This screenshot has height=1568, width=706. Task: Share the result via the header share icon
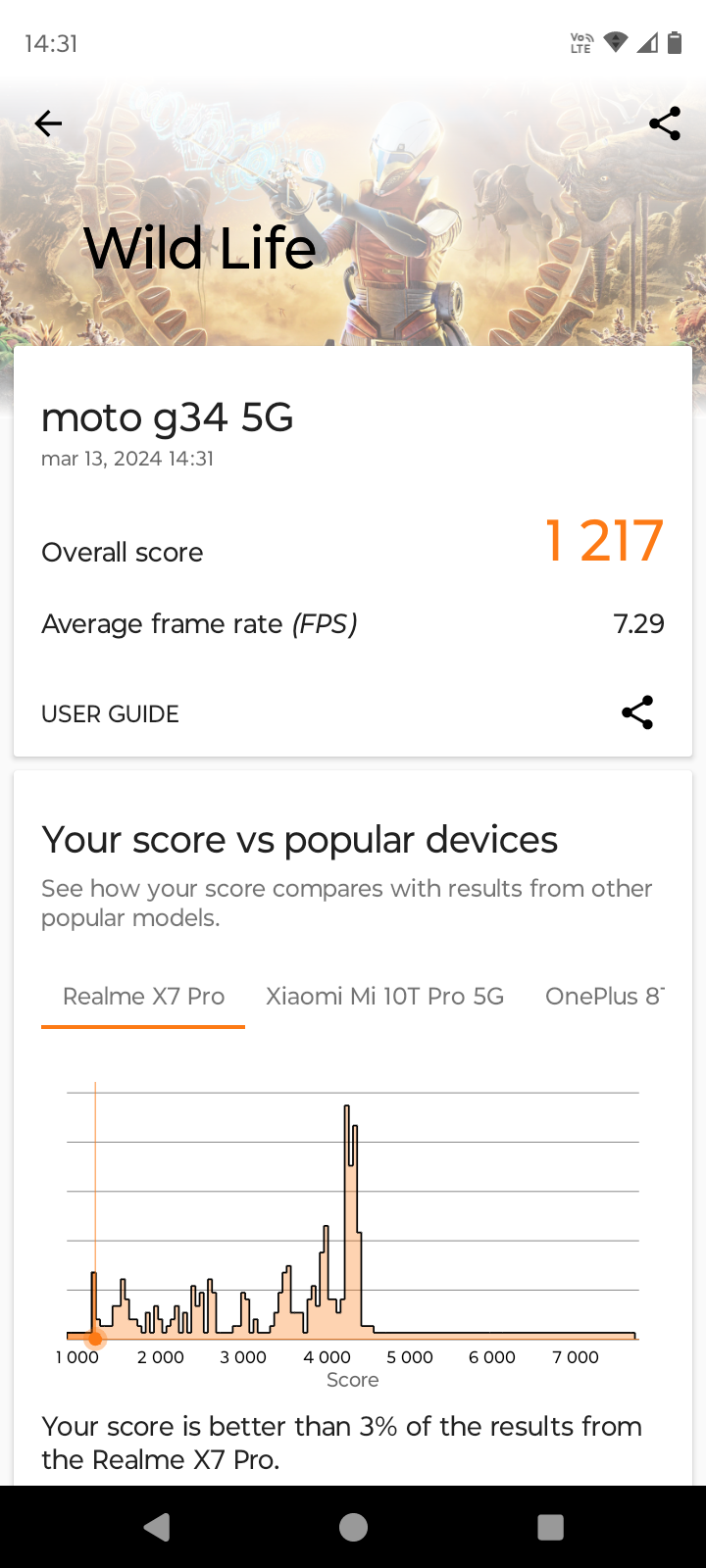[665, 123]
